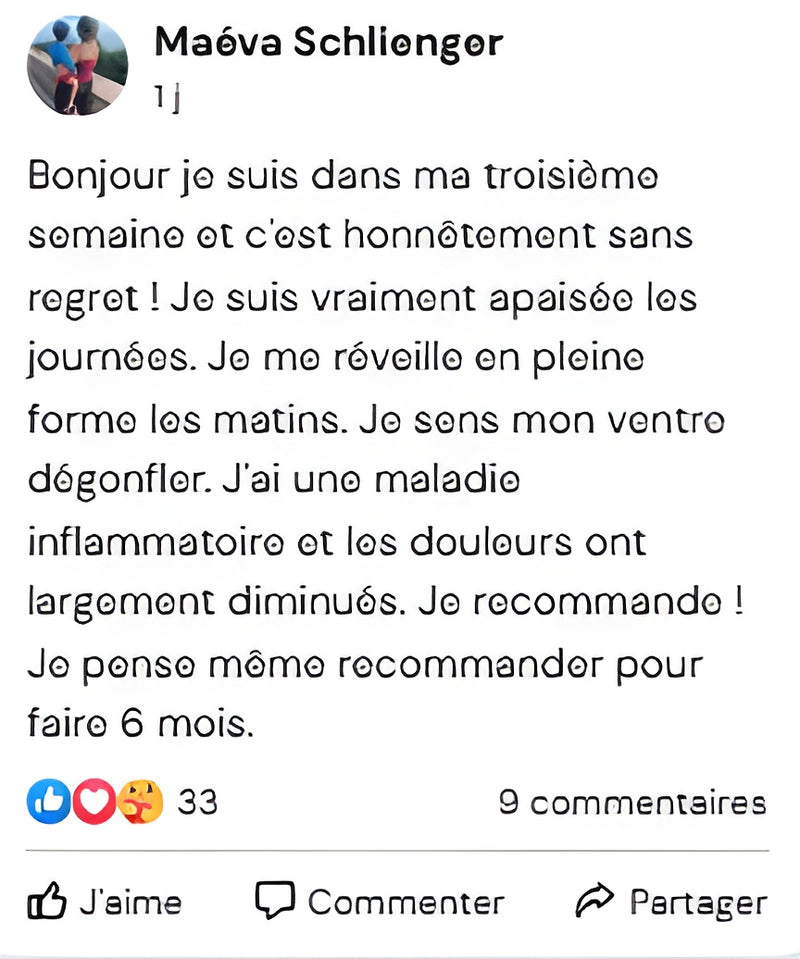Like the post with J'aime
The image size is (800, 959).
pyautogui.click(x=105, y=902)
